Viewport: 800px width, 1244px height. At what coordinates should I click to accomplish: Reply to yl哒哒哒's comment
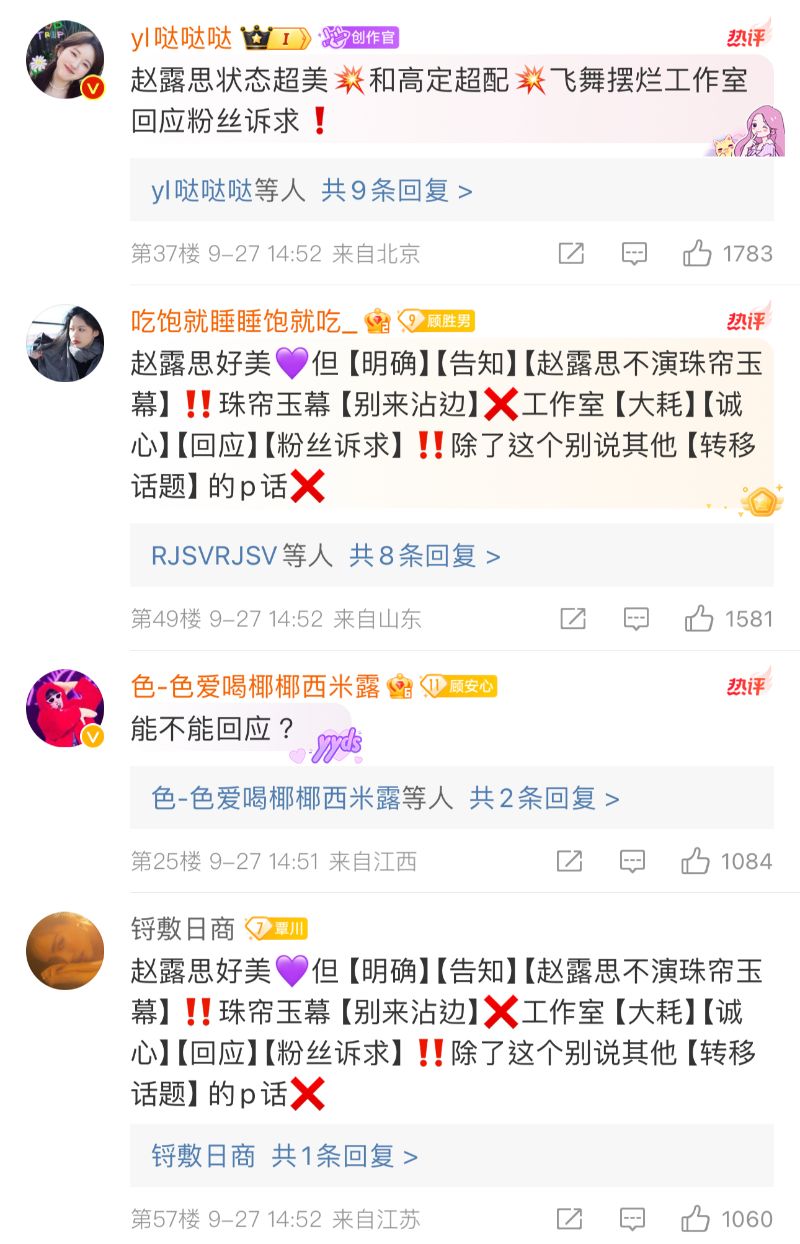(x=634, y=254)
